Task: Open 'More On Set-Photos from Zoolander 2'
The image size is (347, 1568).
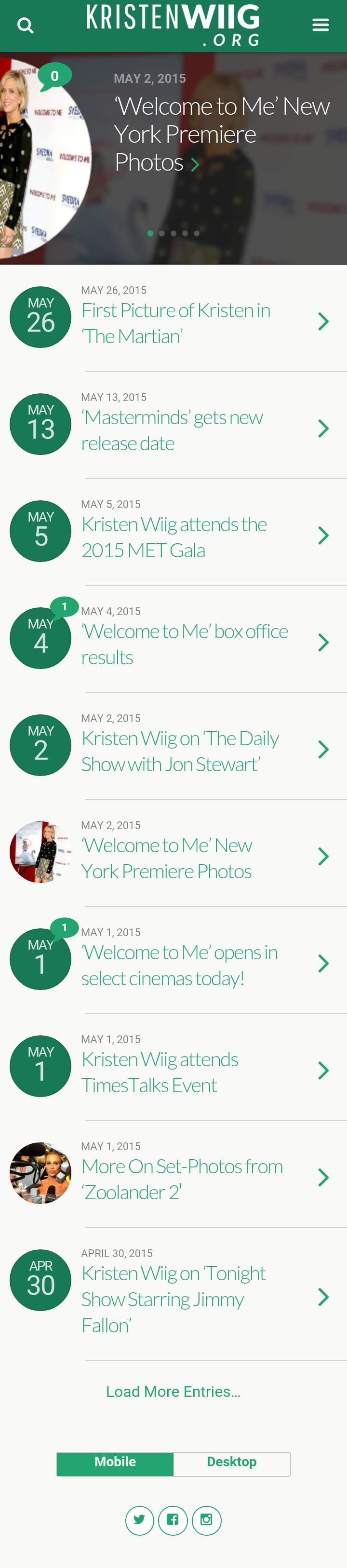Action: coord(182,1179)
